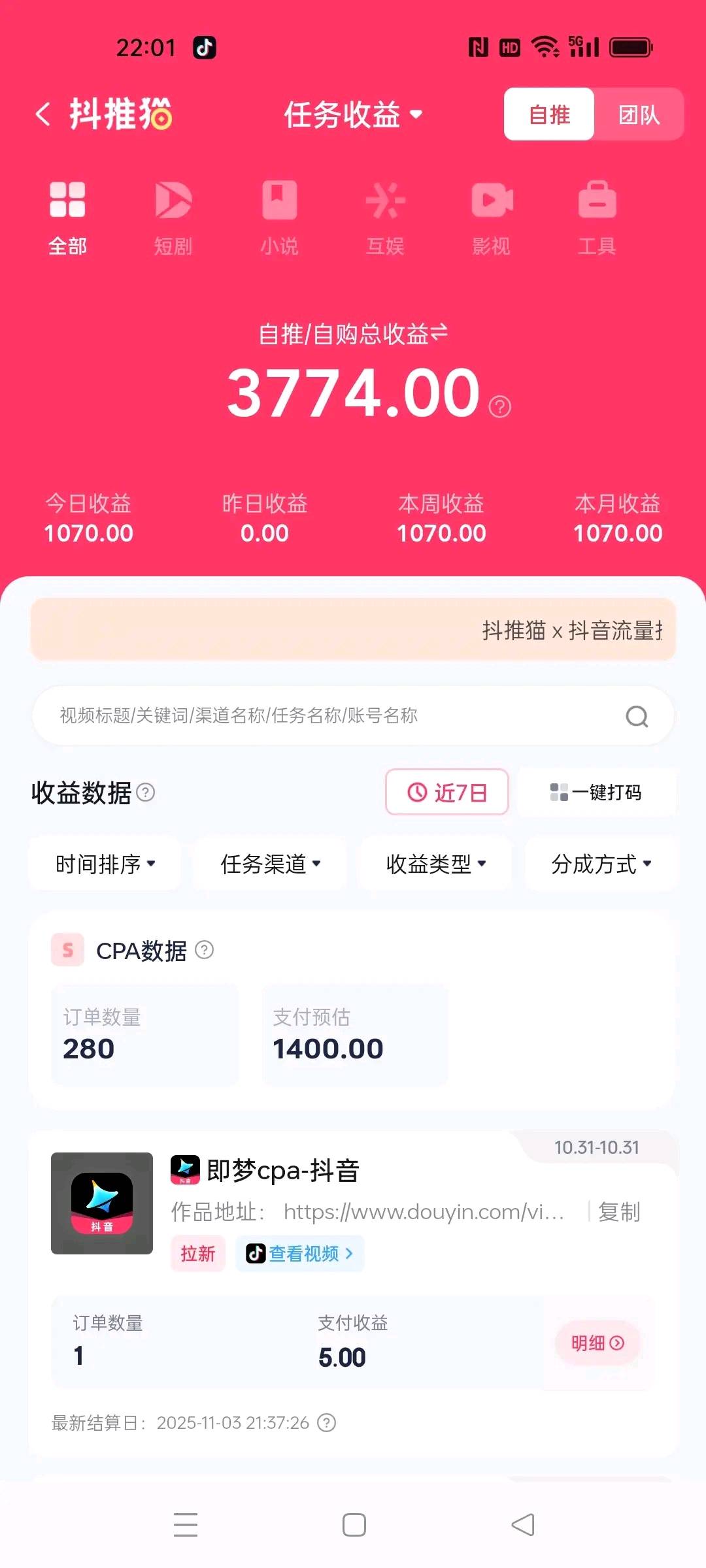
Task: Expand the 时间排序 sort dropdown
Action: tap(105, 863)
